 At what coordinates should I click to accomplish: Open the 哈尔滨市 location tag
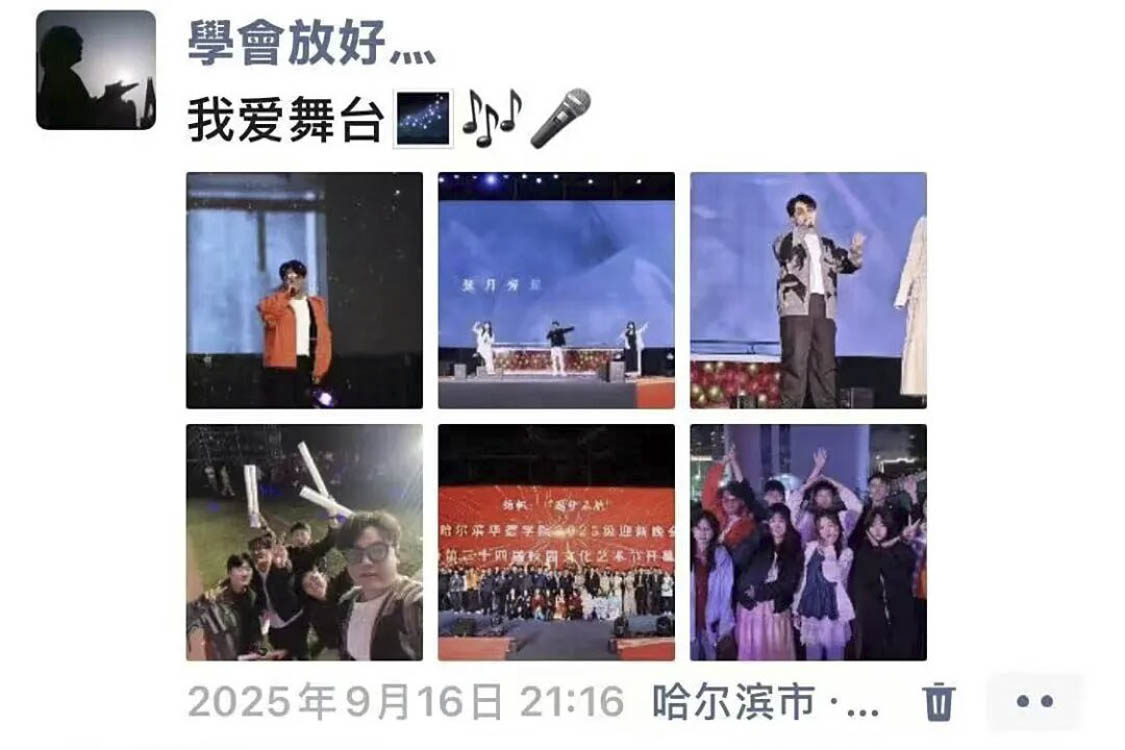click(x=765, y=703)
